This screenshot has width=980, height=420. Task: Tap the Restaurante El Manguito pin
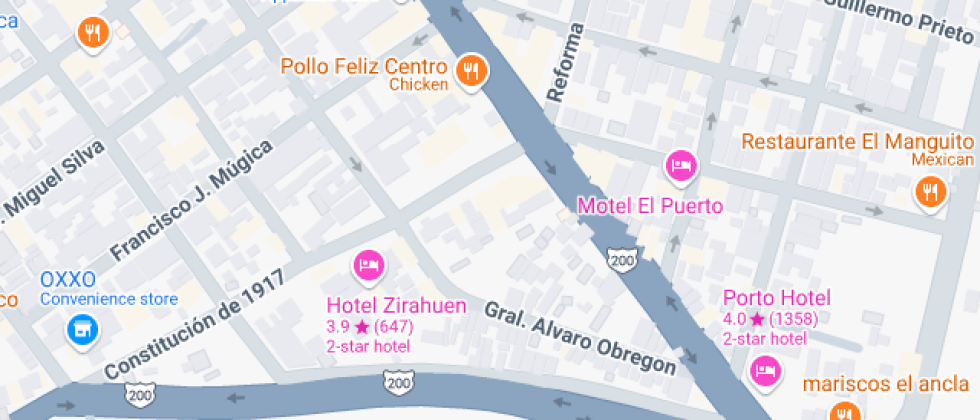click(930, 190)
